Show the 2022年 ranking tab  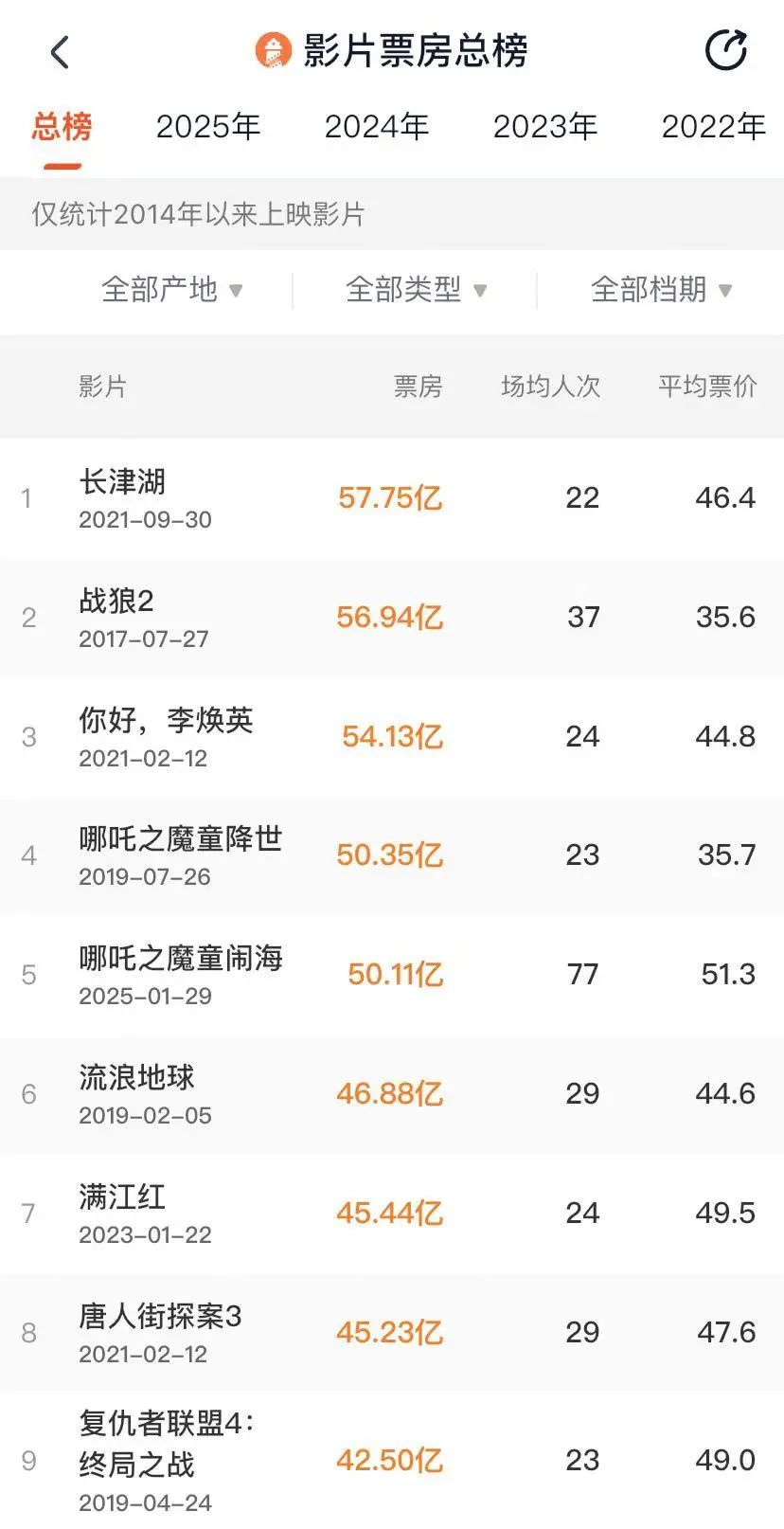click(713, 127)
